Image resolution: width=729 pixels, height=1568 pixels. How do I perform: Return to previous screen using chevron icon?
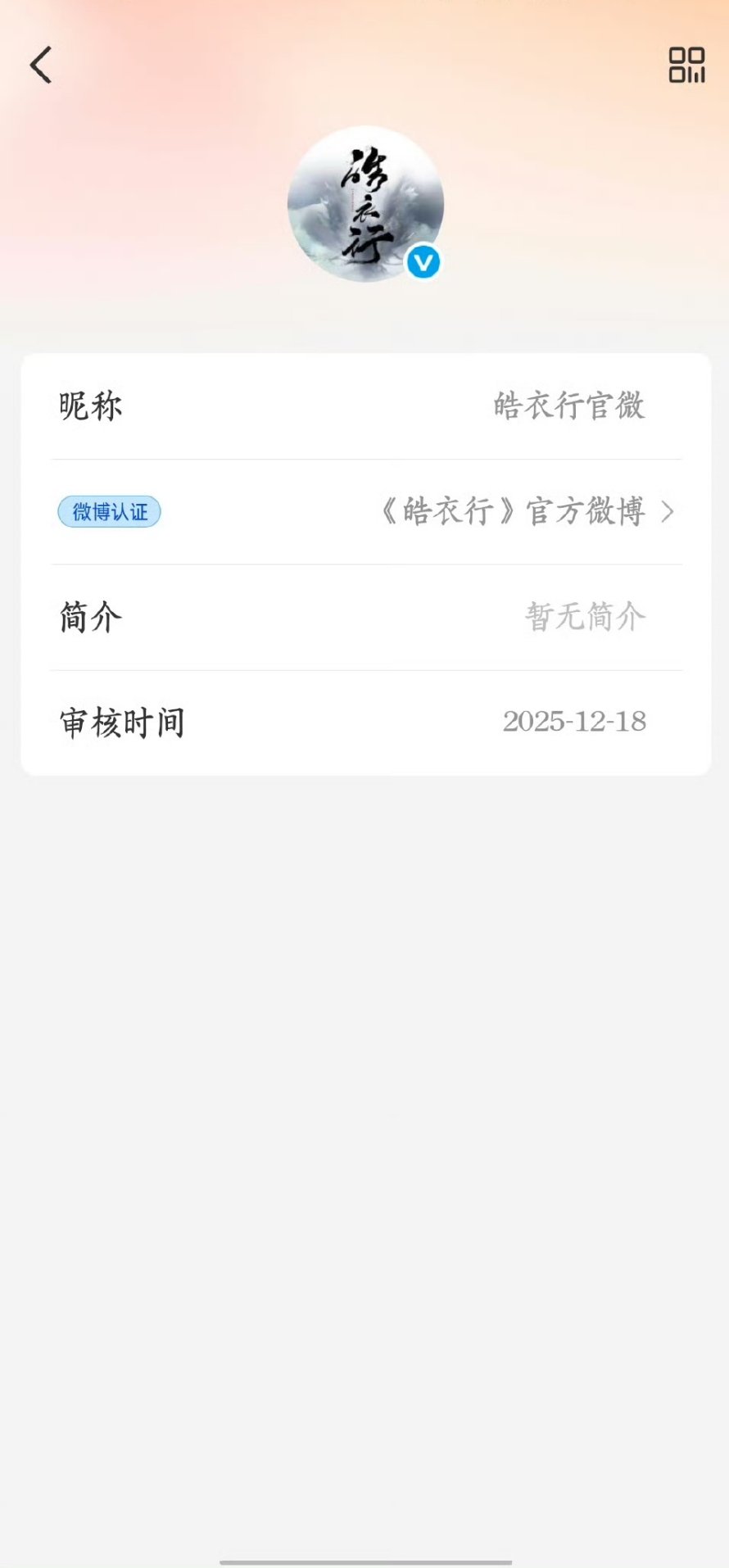point(41,66)
